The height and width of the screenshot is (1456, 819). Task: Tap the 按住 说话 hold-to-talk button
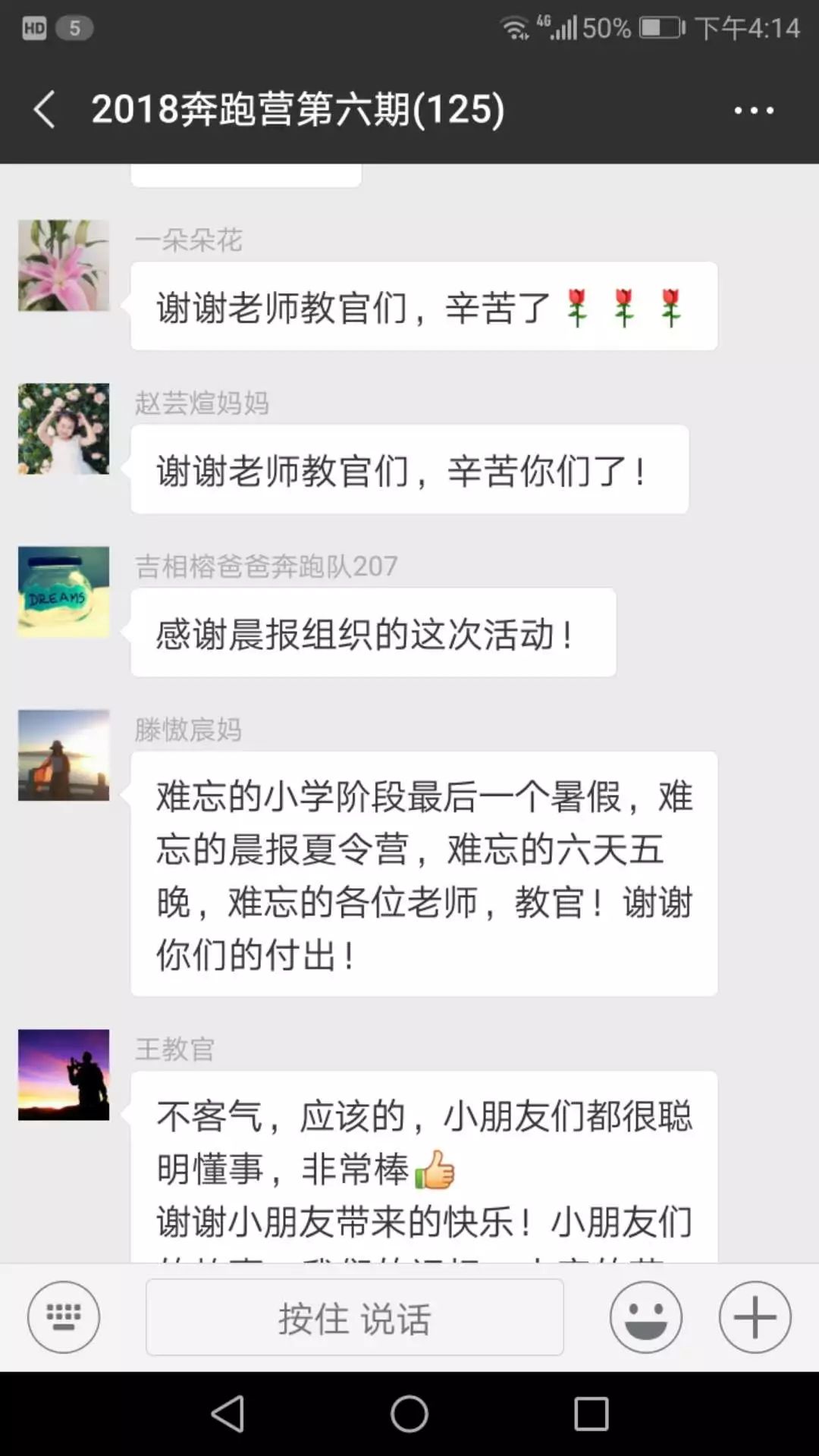pyautogui.click(x=355, y=1317)
